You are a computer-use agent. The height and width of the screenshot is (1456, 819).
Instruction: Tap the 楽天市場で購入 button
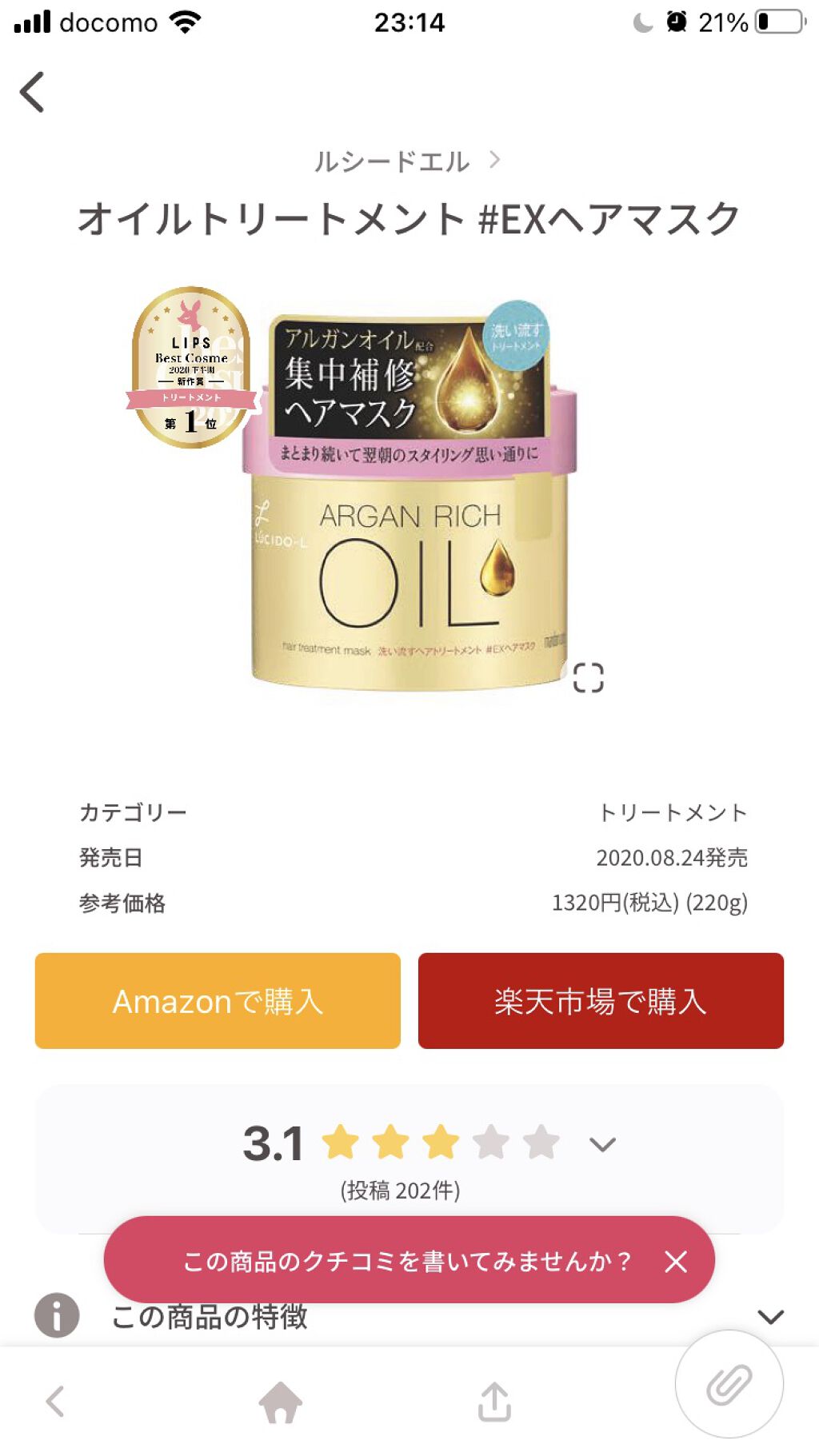(x=601, y=1000)
